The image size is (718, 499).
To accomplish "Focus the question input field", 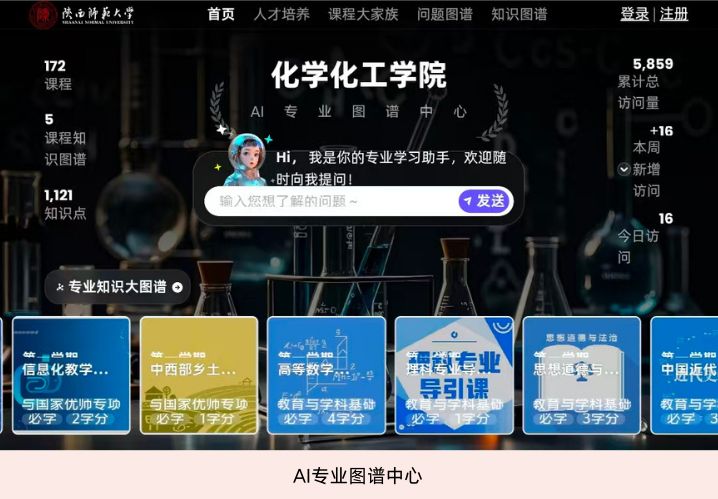I will click(x=330, y=201).
